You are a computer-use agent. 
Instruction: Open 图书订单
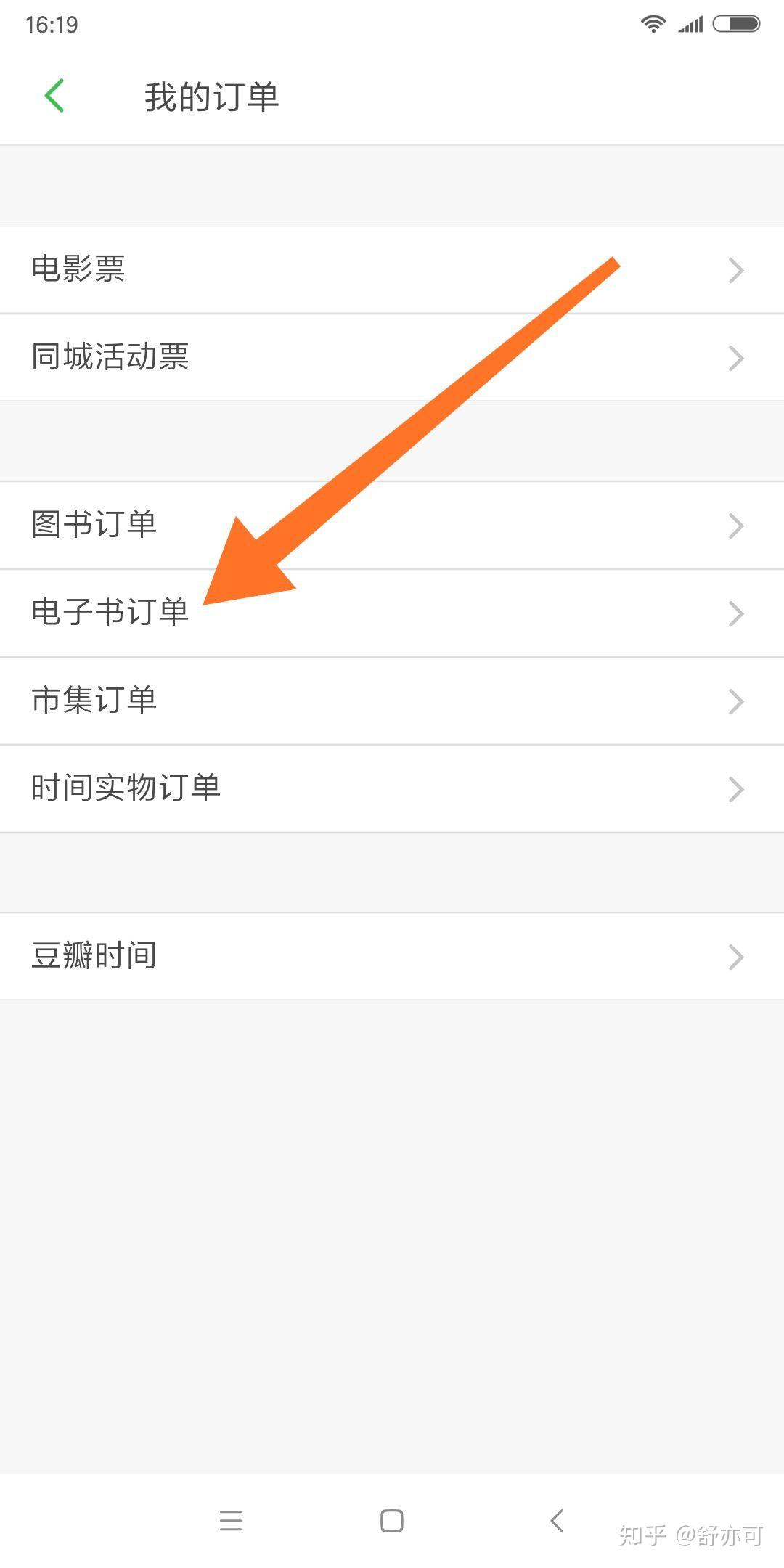click(392, 526)
